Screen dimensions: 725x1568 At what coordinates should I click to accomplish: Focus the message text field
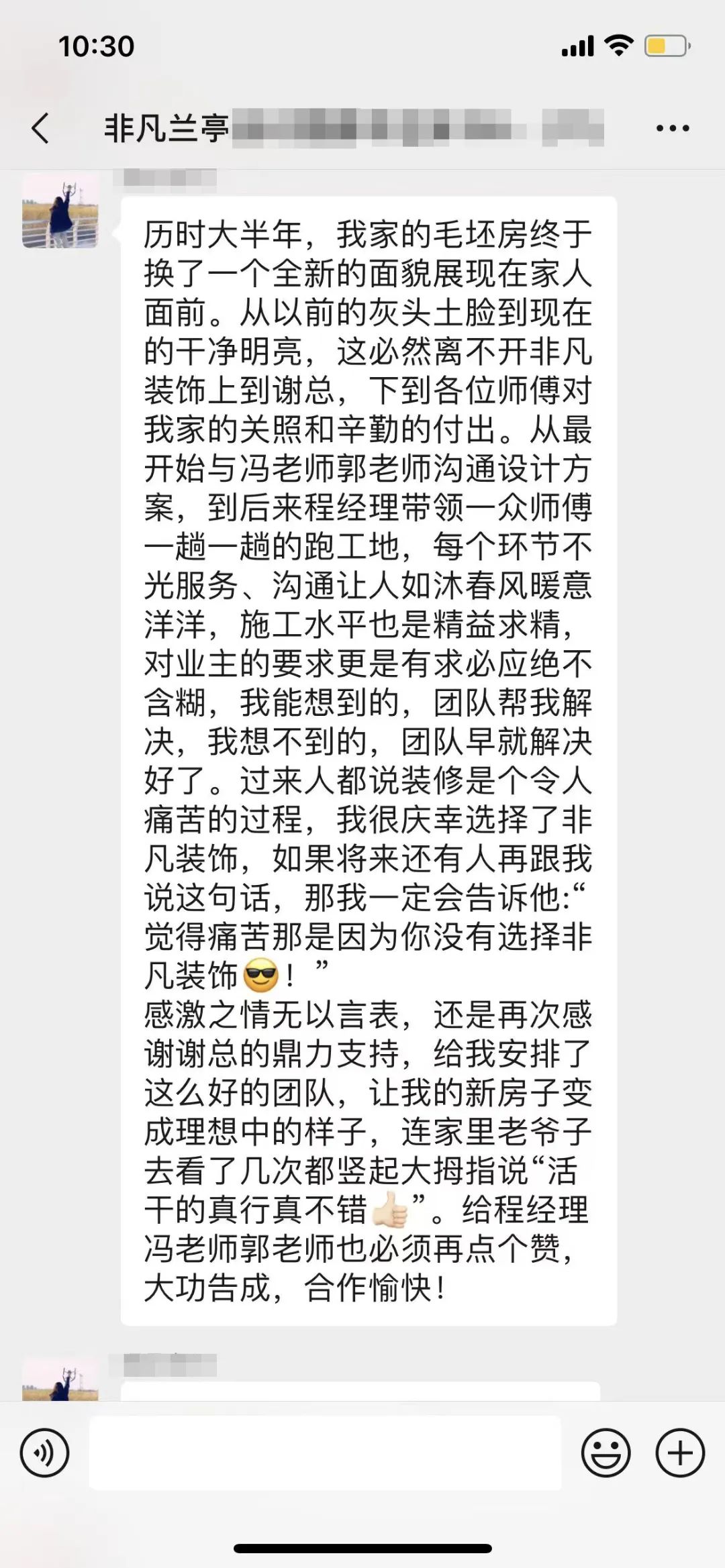(x=325, y=1453)
